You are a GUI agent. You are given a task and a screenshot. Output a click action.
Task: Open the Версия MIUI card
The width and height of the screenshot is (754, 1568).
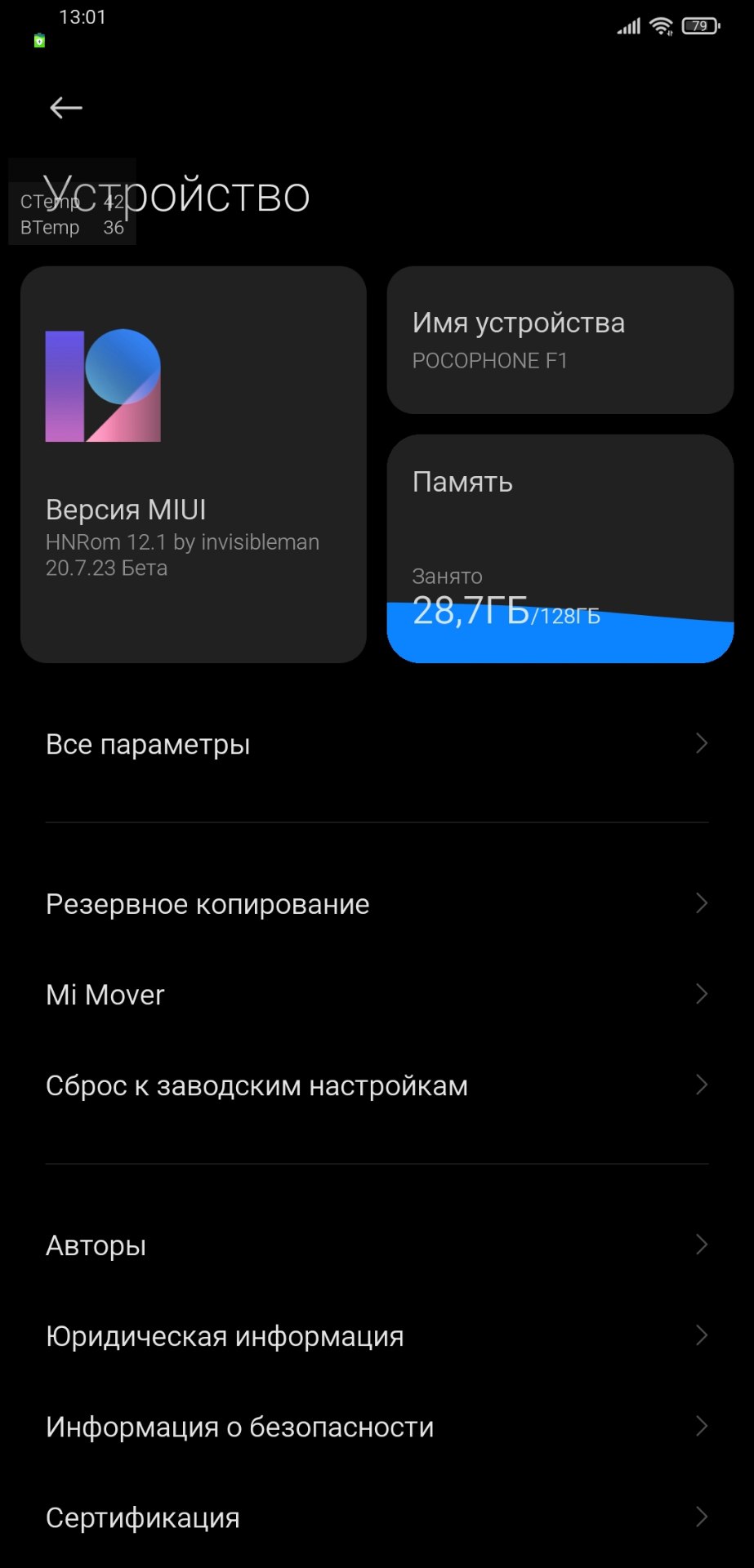click(x=194, y=464)
